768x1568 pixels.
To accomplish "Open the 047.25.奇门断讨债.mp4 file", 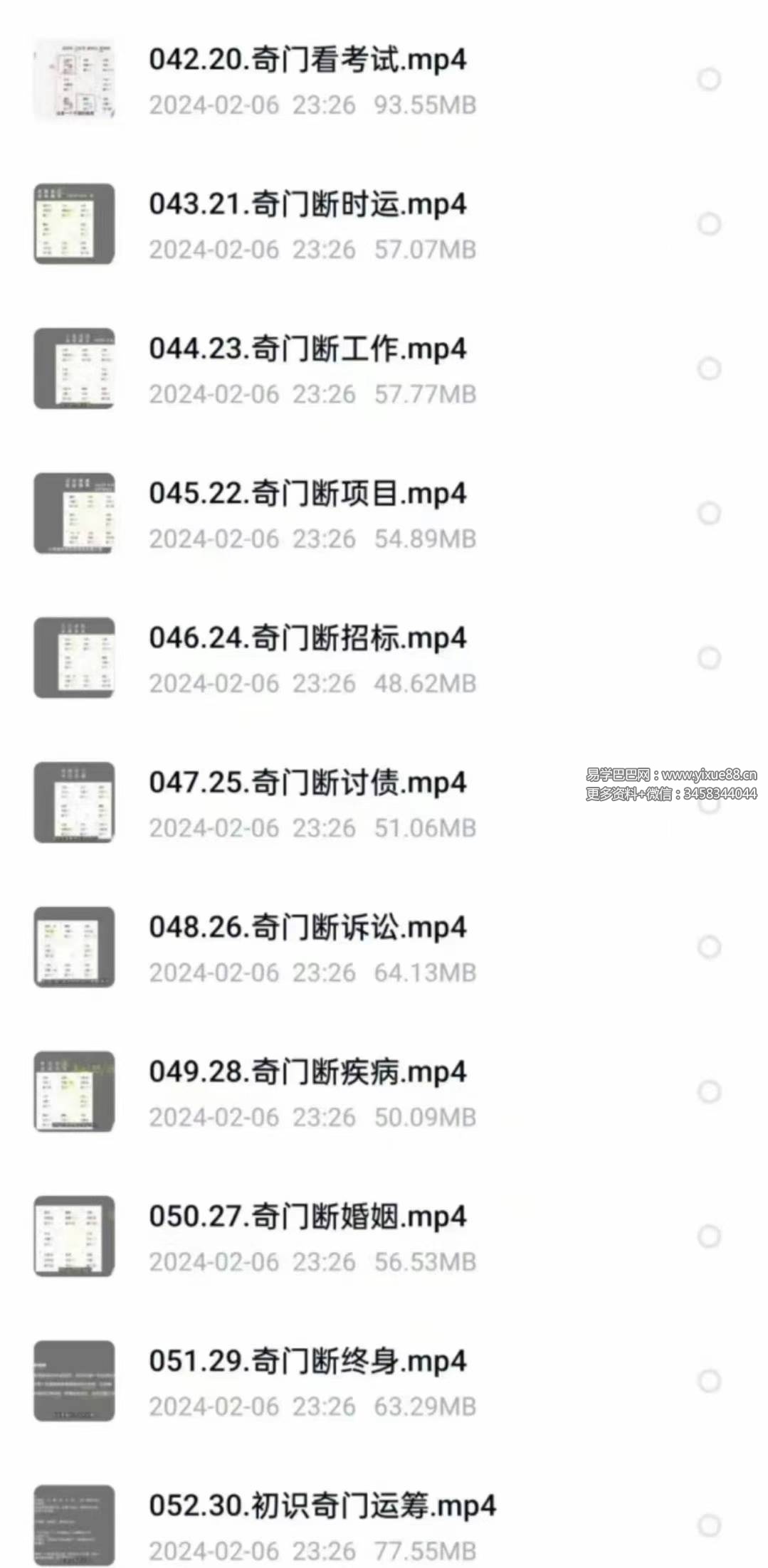I will pos(307,783).
